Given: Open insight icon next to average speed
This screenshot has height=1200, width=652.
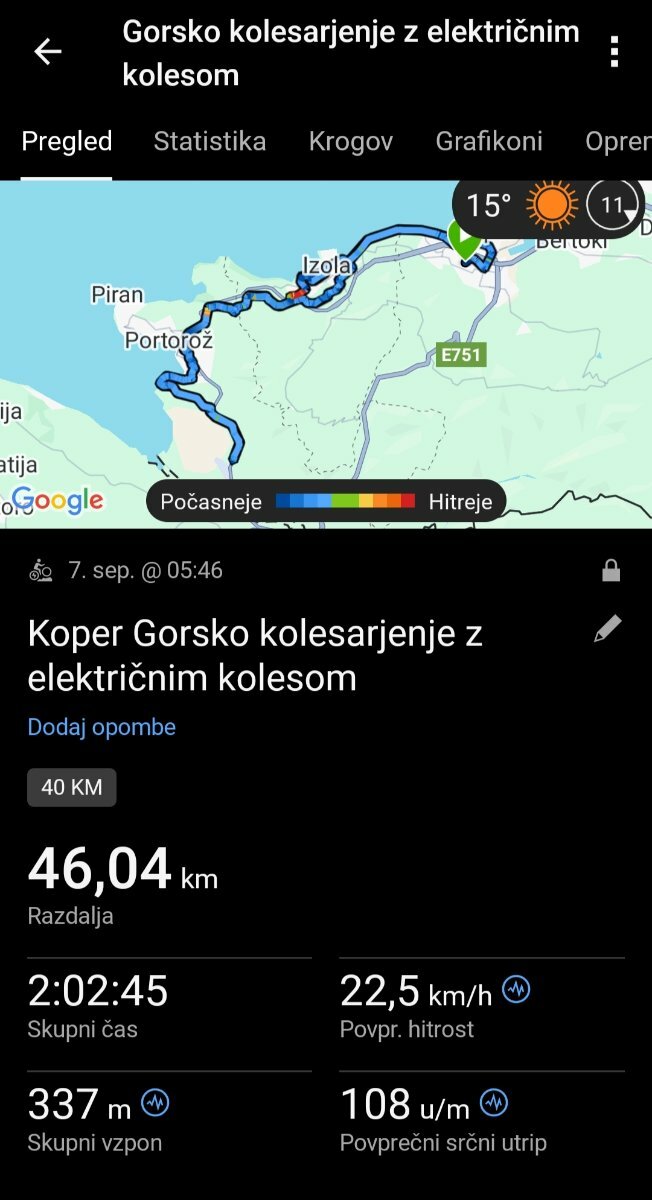Looking at the screenshot, I should tap(516, 990).
